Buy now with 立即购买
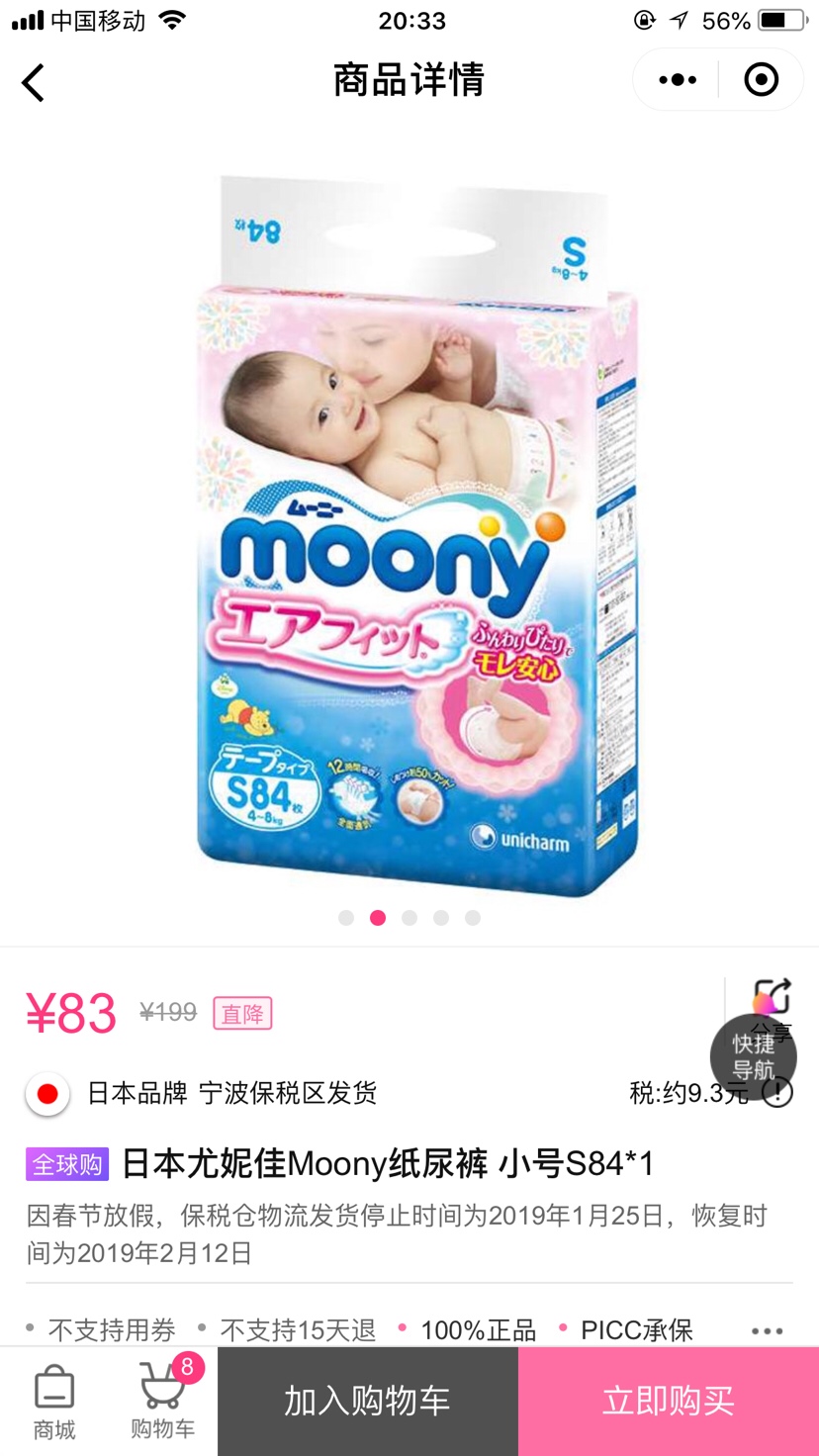 coord(669,1401)
